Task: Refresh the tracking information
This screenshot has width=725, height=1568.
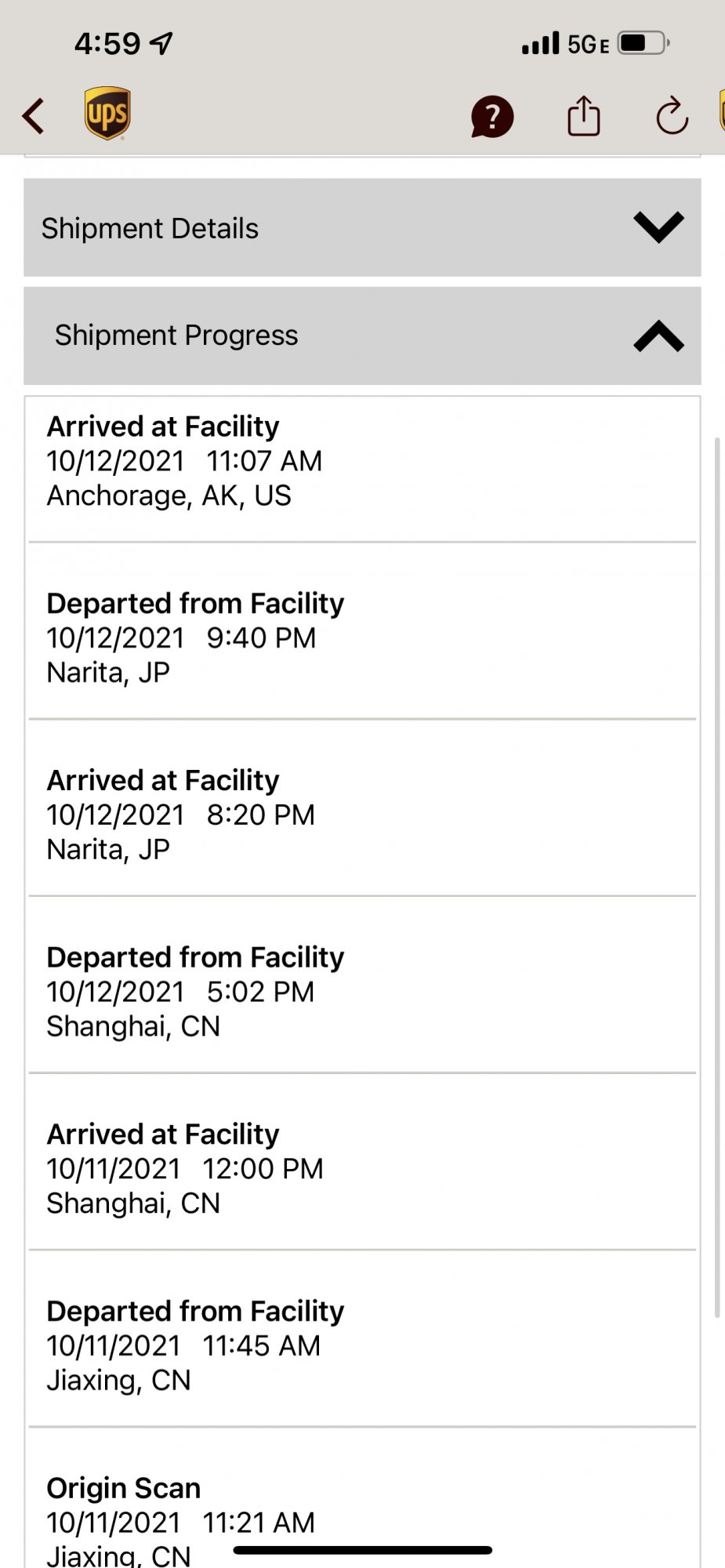Action: click(x=672, y=117)
